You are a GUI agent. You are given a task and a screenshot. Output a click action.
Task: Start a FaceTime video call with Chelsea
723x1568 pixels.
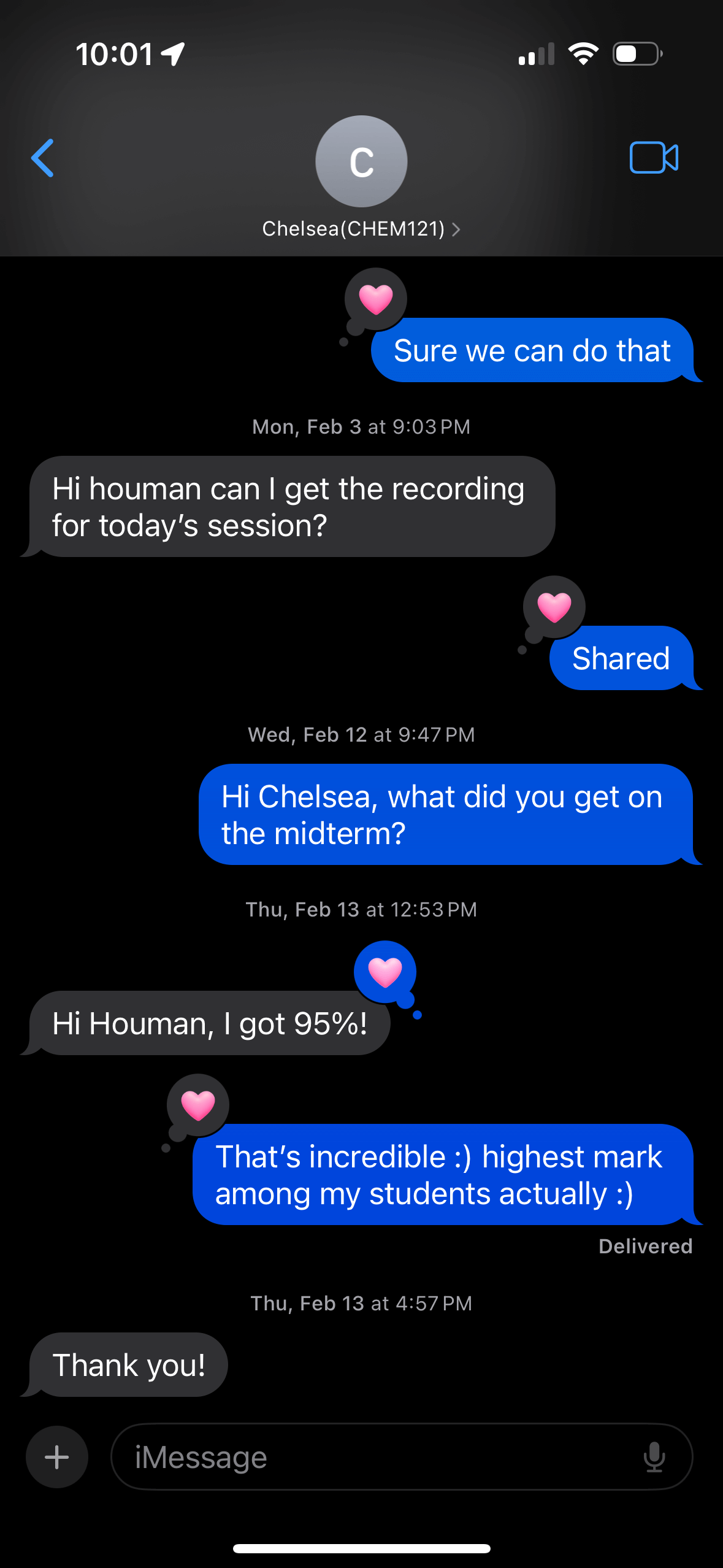tap(653, 158)
